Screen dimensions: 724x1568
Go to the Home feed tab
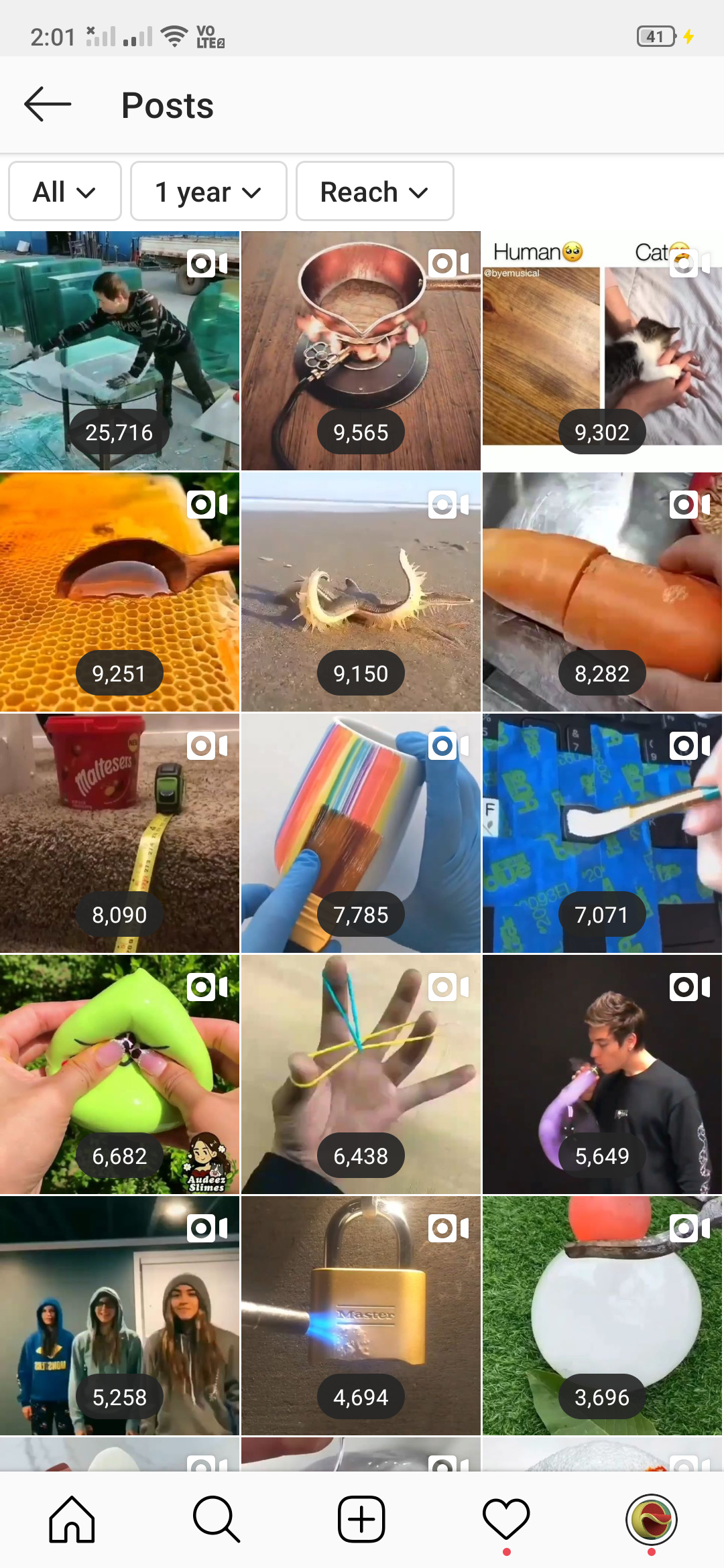(x=72, y=1519)
